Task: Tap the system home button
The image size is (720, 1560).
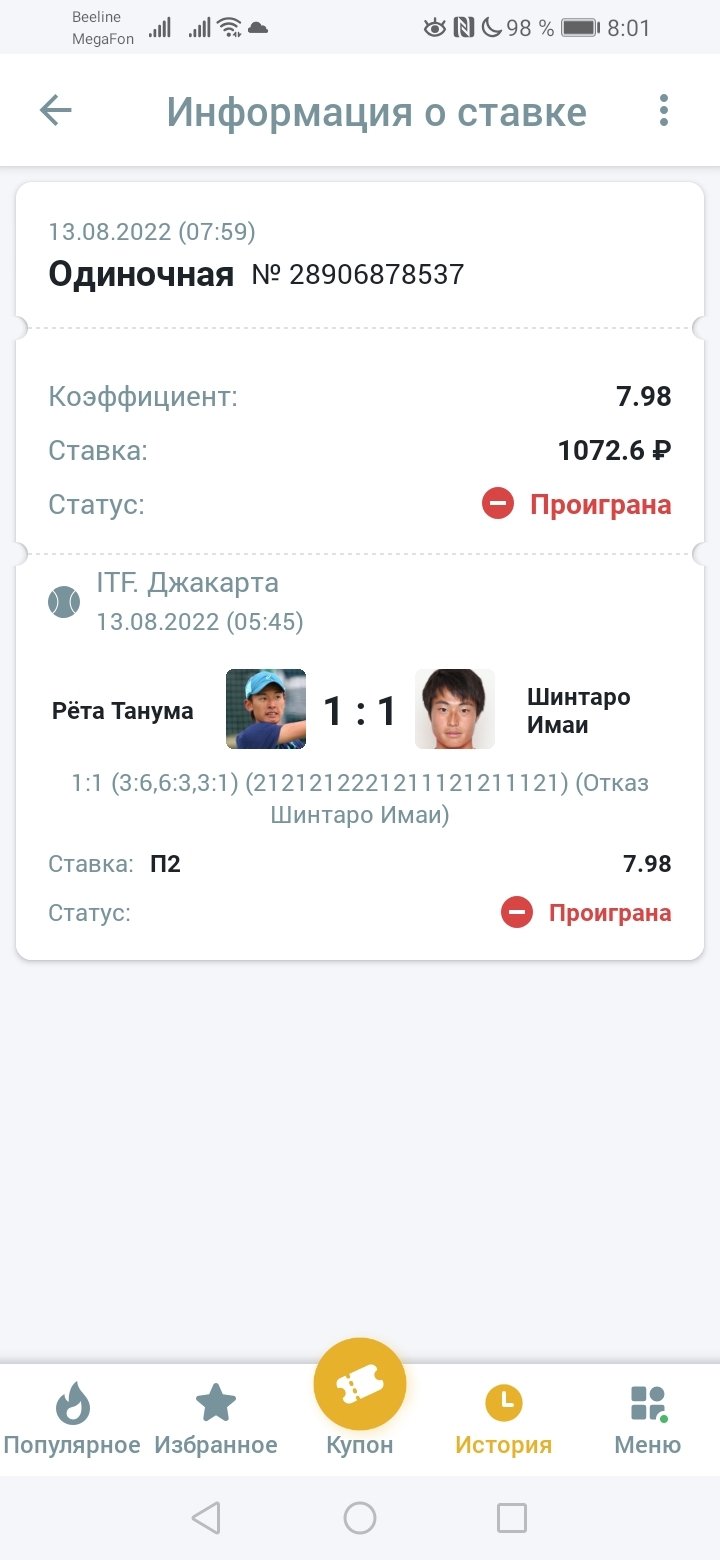Action: pyautogui.click(x=360, y=1518)
